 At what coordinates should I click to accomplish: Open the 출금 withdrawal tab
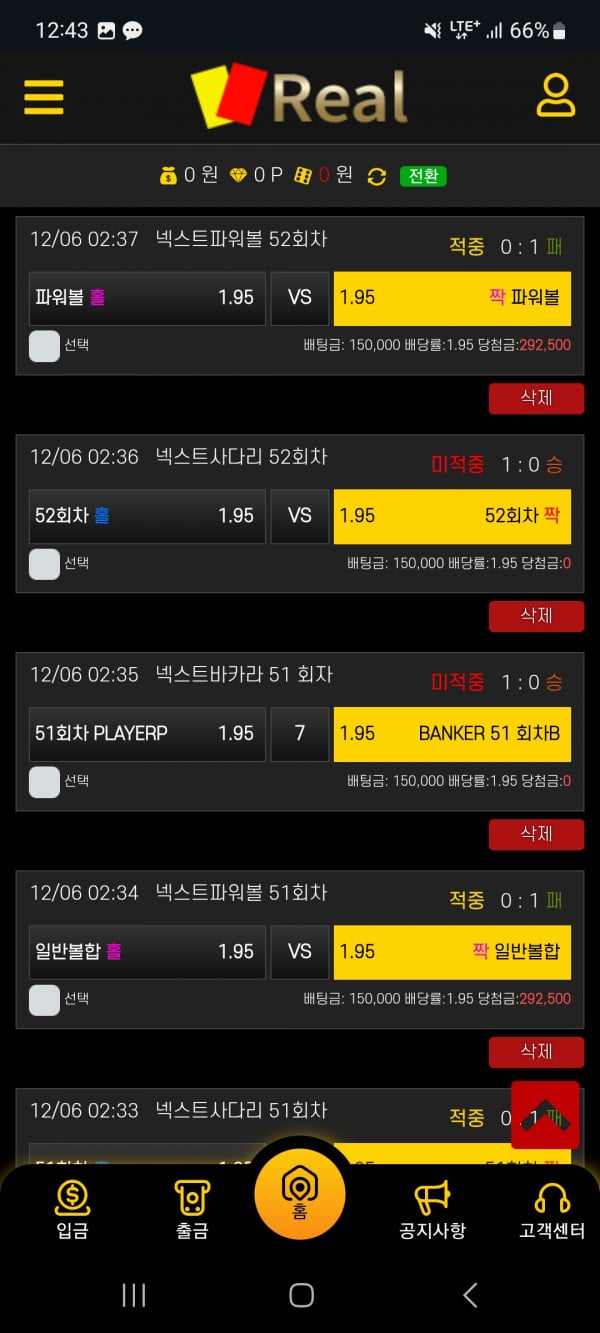point(192,1210)
